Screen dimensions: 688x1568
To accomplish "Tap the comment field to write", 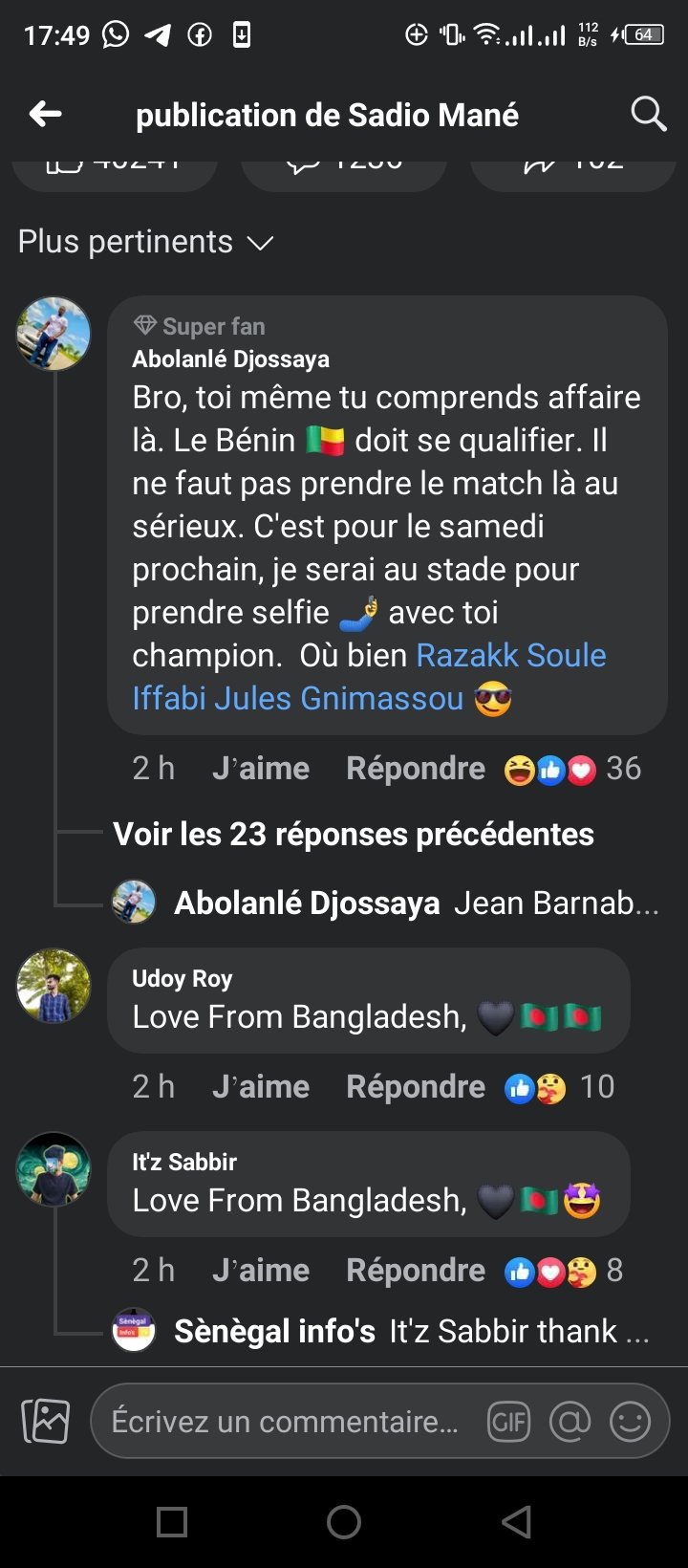I will [285, 1422].
